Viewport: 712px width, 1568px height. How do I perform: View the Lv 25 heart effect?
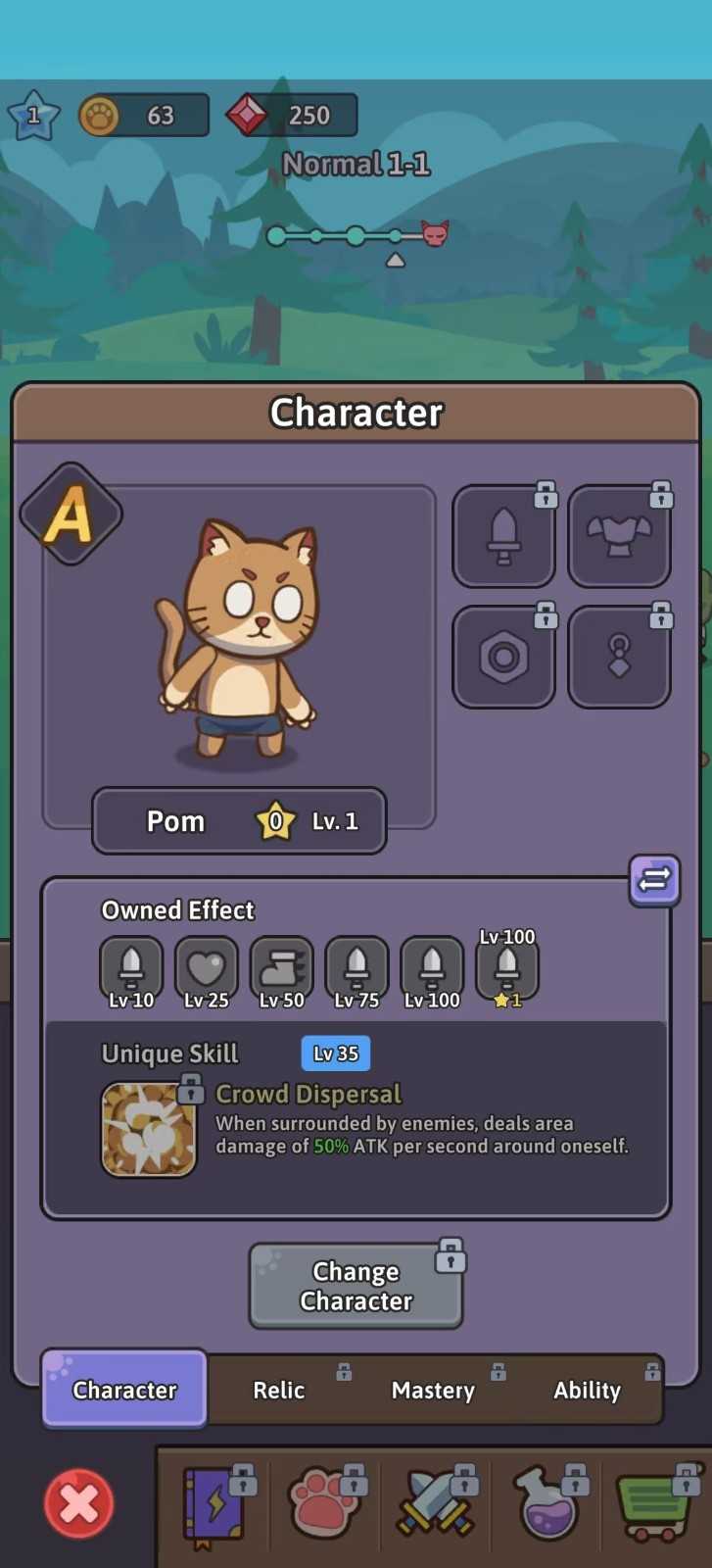coord(207,970)
